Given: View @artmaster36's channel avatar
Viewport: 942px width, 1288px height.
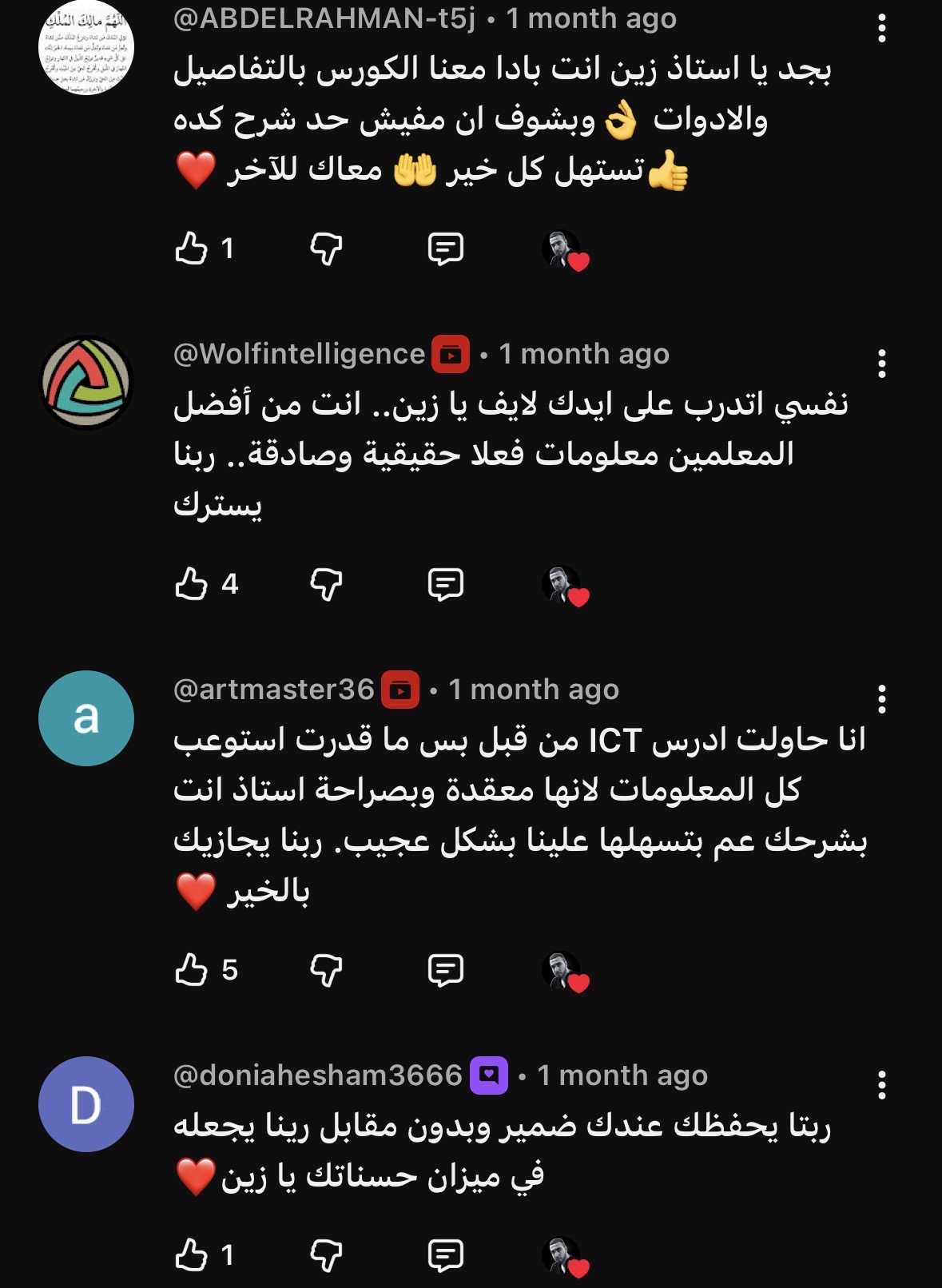Looking at the screenshot, I should (x=86, y=718).
